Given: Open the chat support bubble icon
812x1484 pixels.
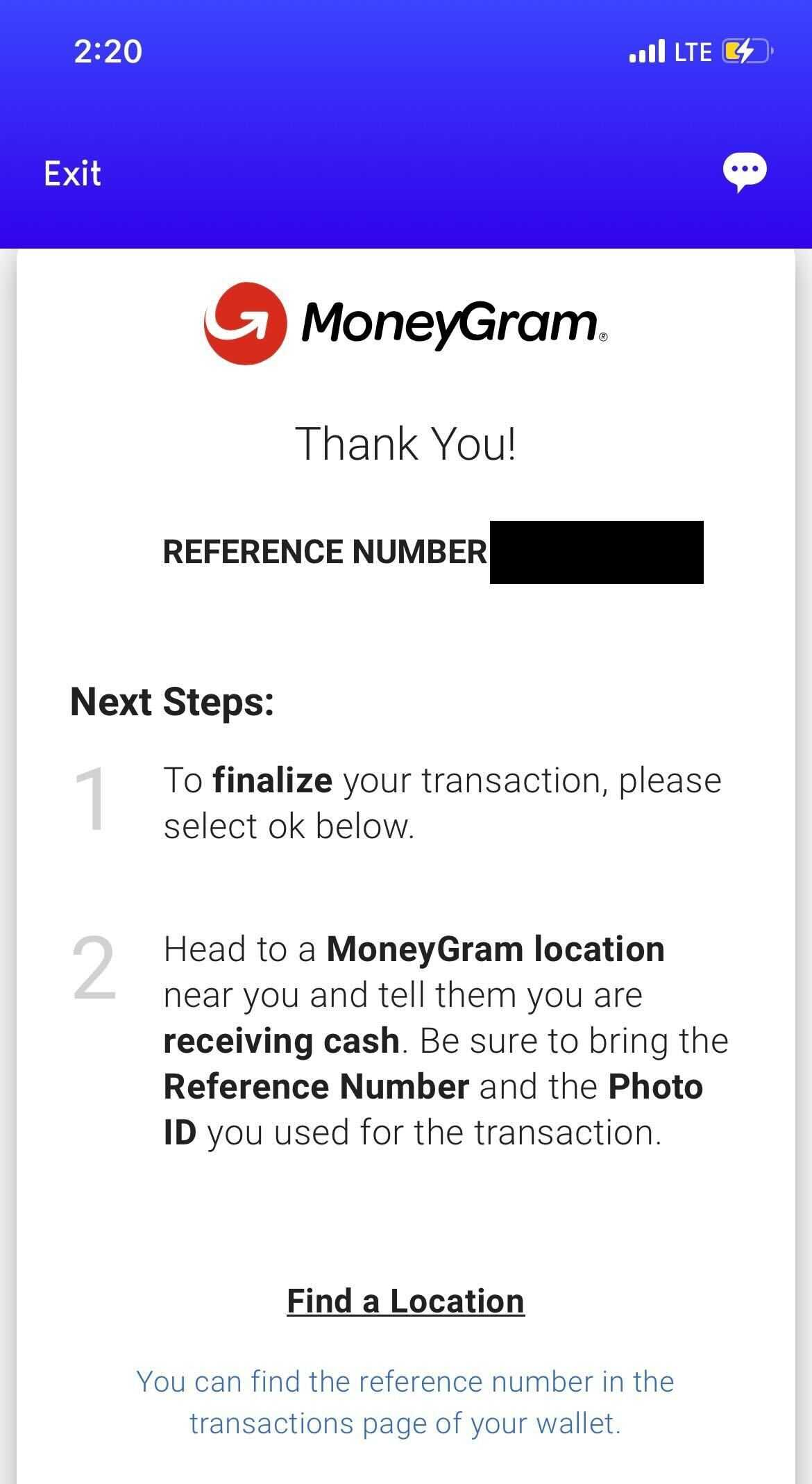Looking at the screenshot, I should click(745, 172).
